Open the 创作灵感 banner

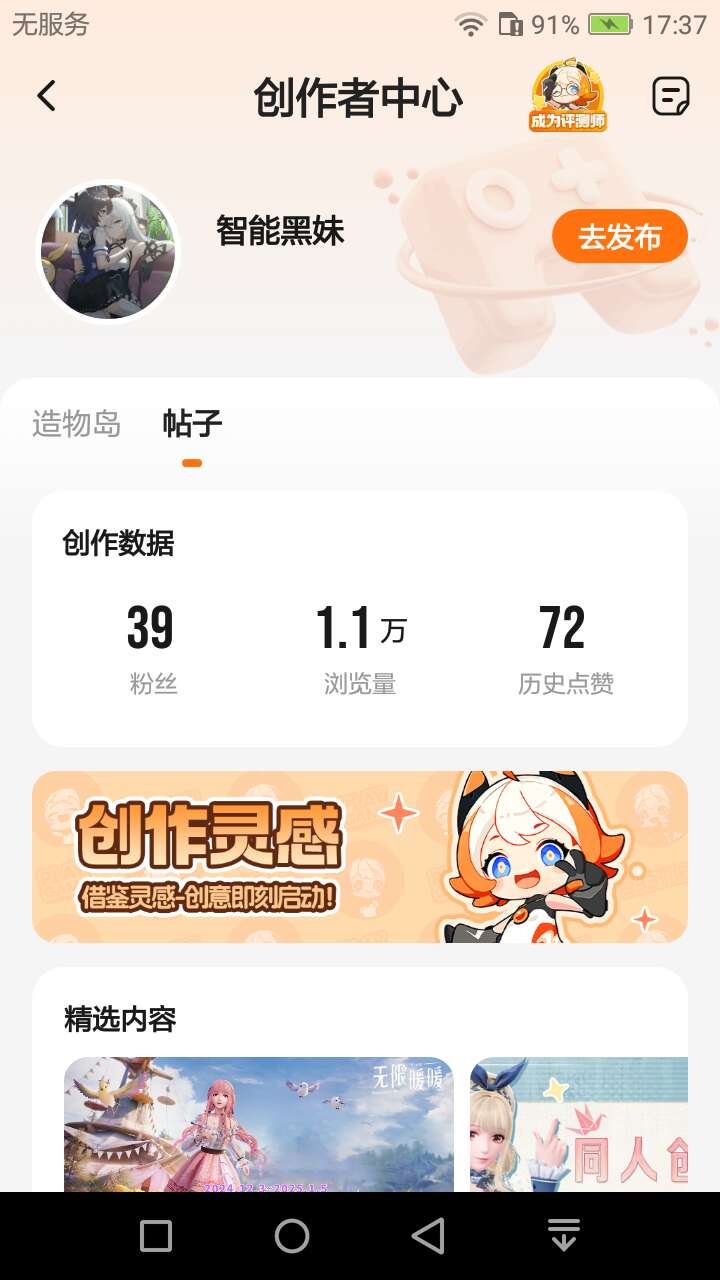tap(360, 856)
